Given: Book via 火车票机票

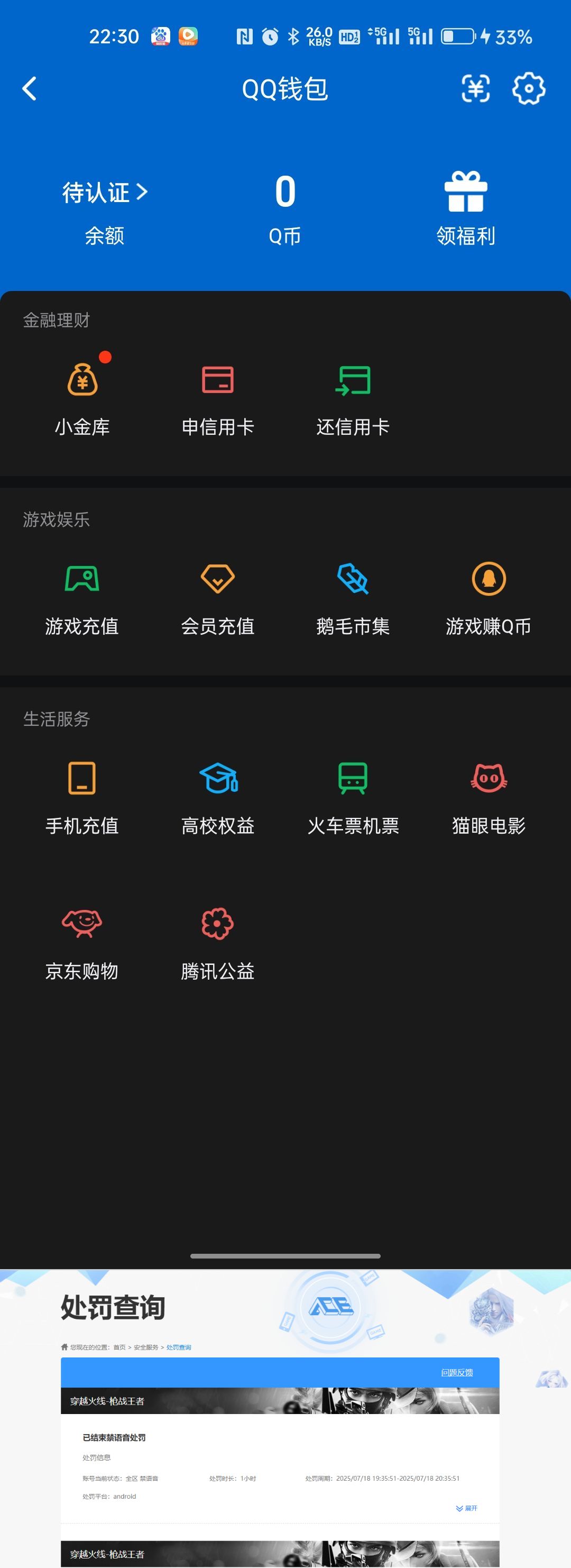Looking at the screenshot, I should click(353, 796).
